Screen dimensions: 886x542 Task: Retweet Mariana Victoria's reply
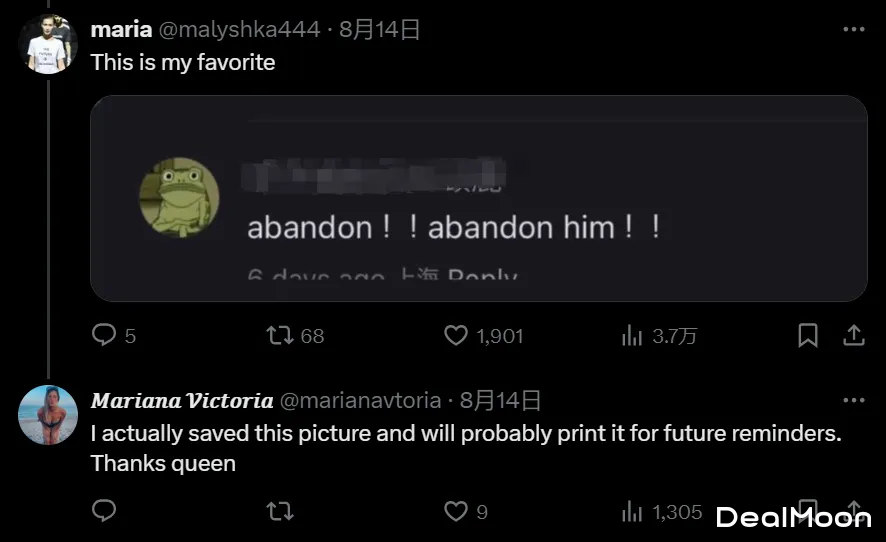pos(281,511)
